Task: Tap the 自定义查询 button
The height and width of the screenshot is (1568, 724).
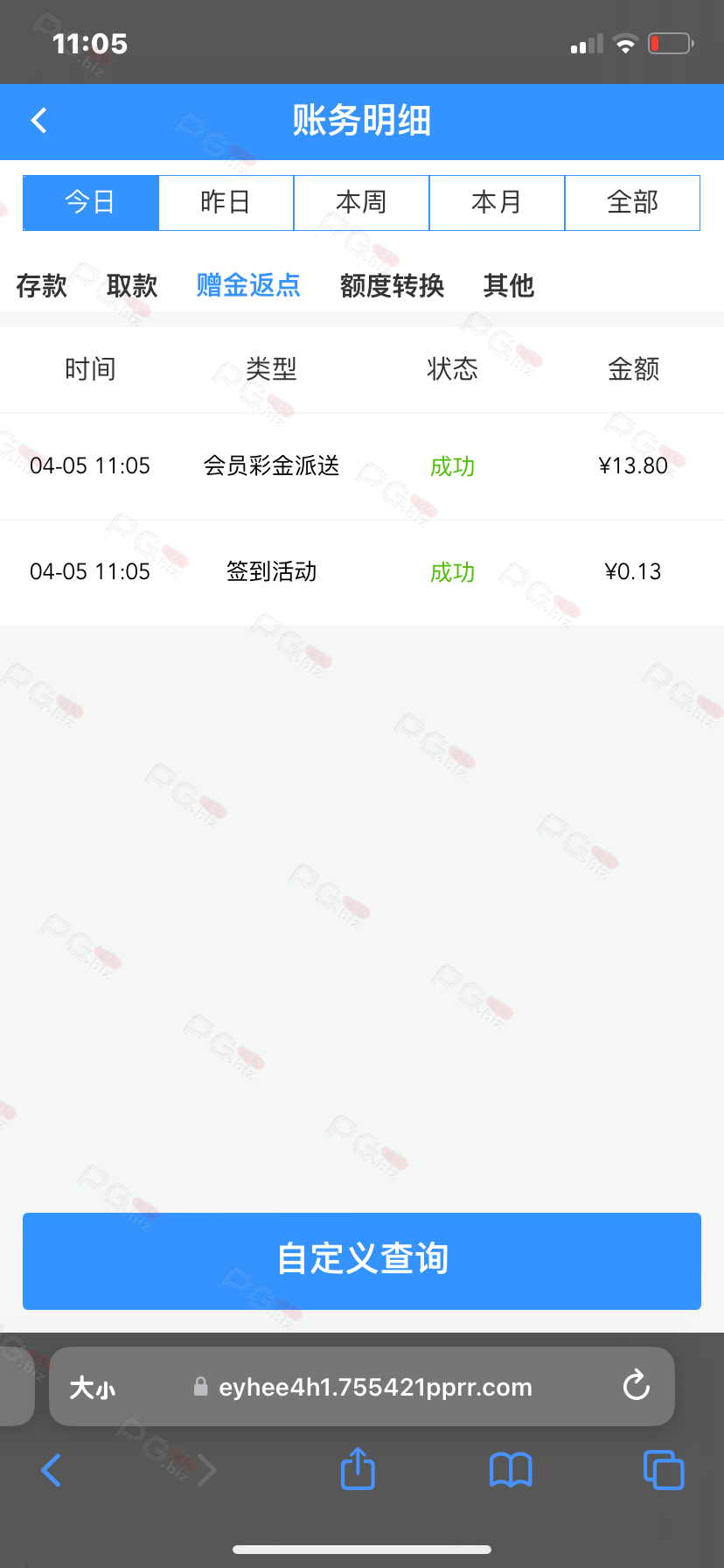Action: [x=362, y=1260]
